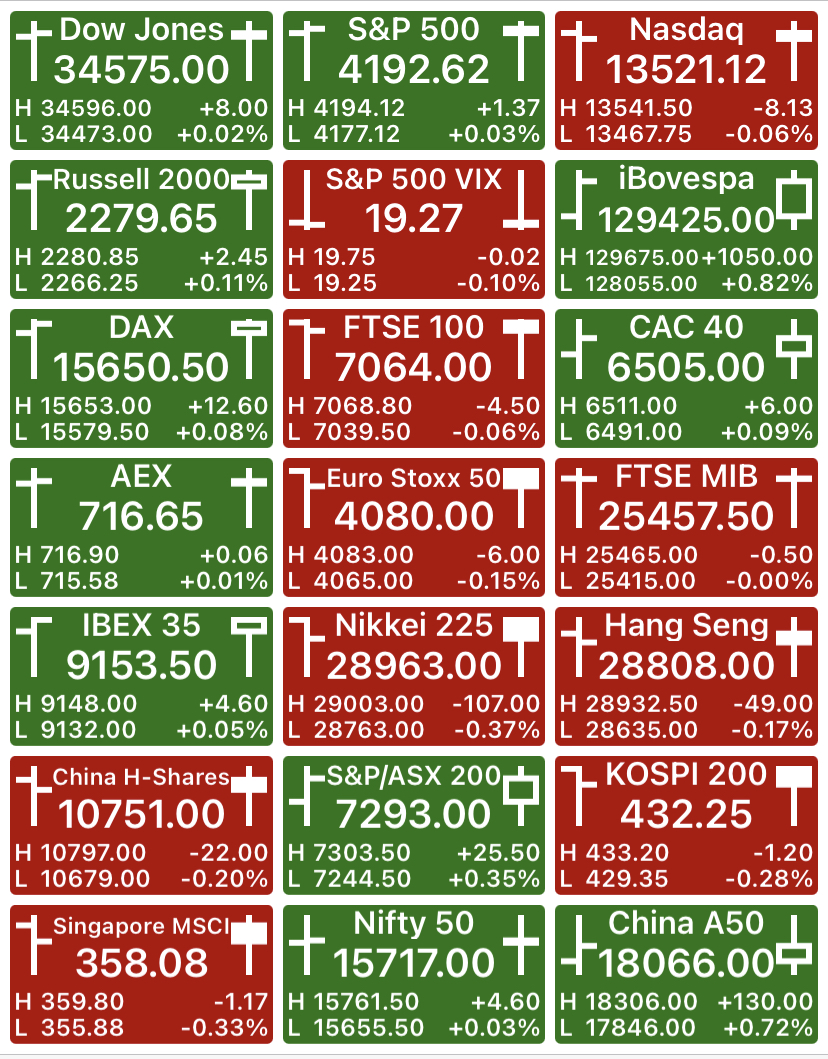Tap the Hang Seng tile
This screenshot has height=1059, width=828.
coord(686,677)
